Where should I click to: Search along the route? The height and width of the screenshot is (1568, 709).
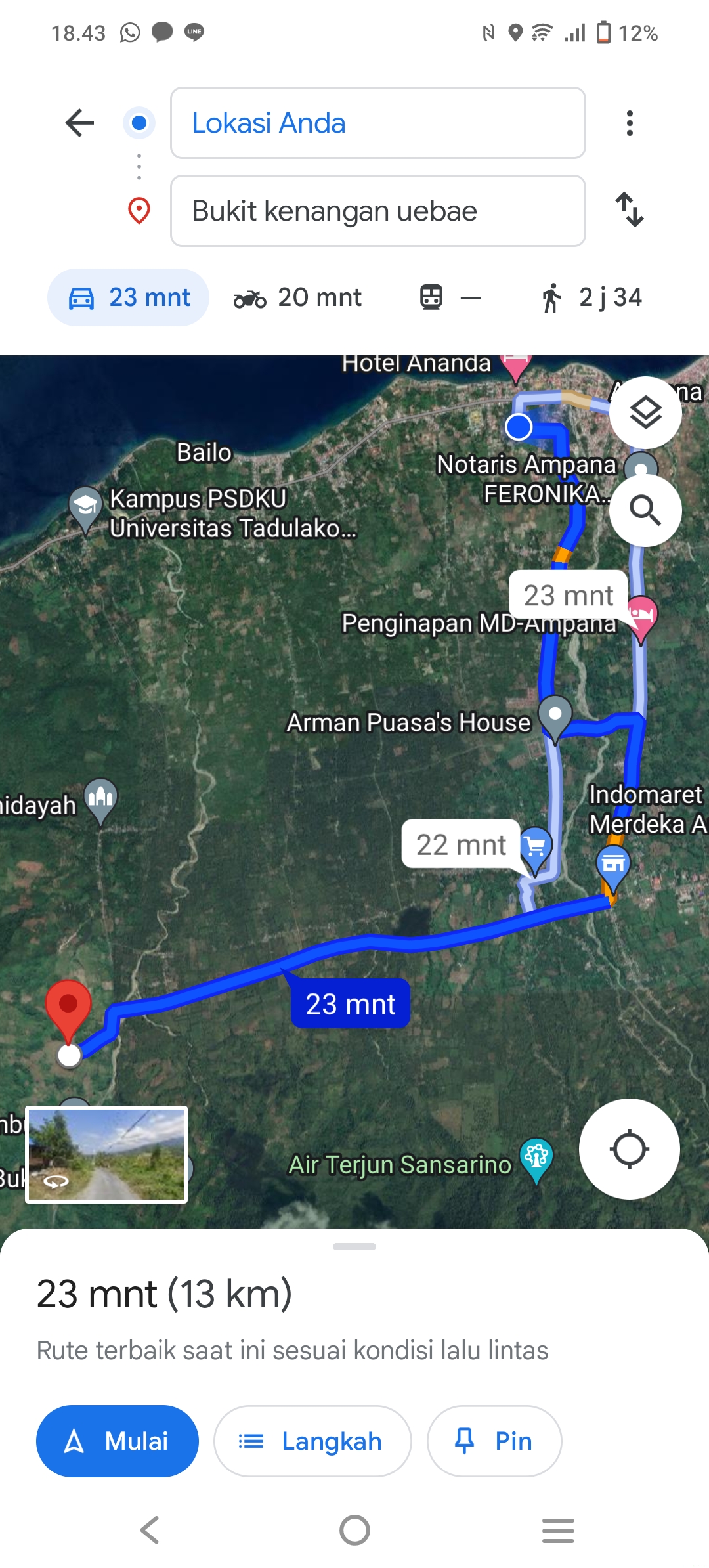click(x=645, y=510)
